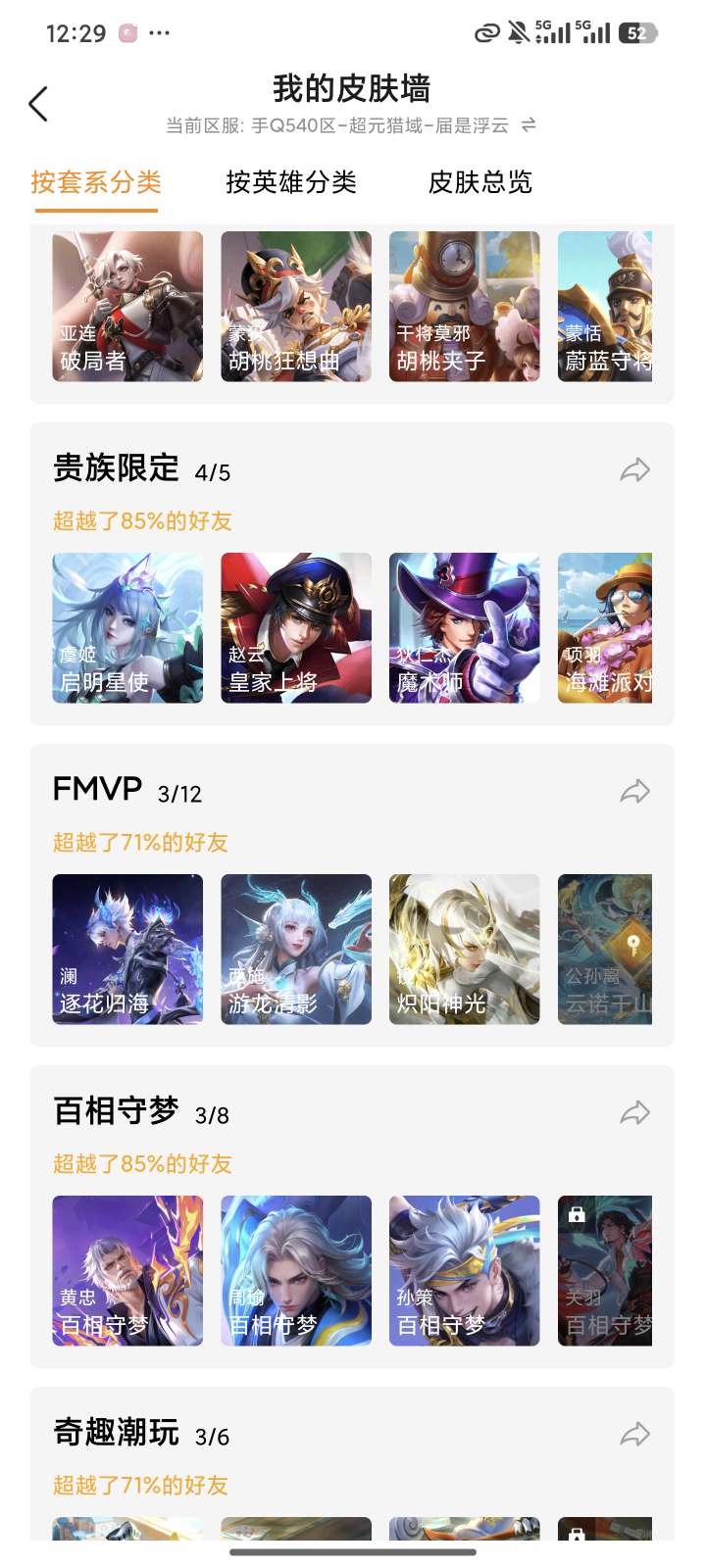View the 赵云 皇家上将 skin

click(296, 628)
